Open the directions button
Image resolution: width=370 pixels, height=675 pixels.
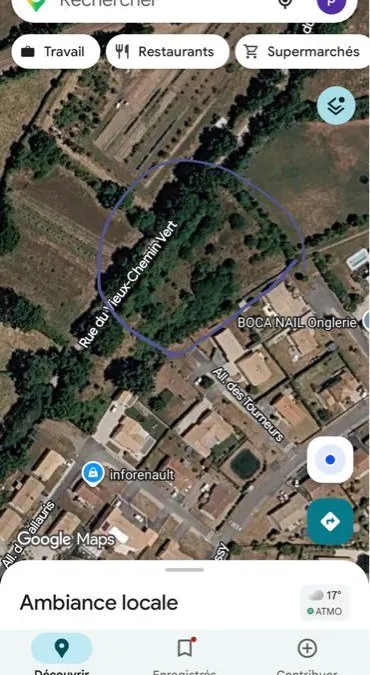pyautogui.click(x=330, y=522)
